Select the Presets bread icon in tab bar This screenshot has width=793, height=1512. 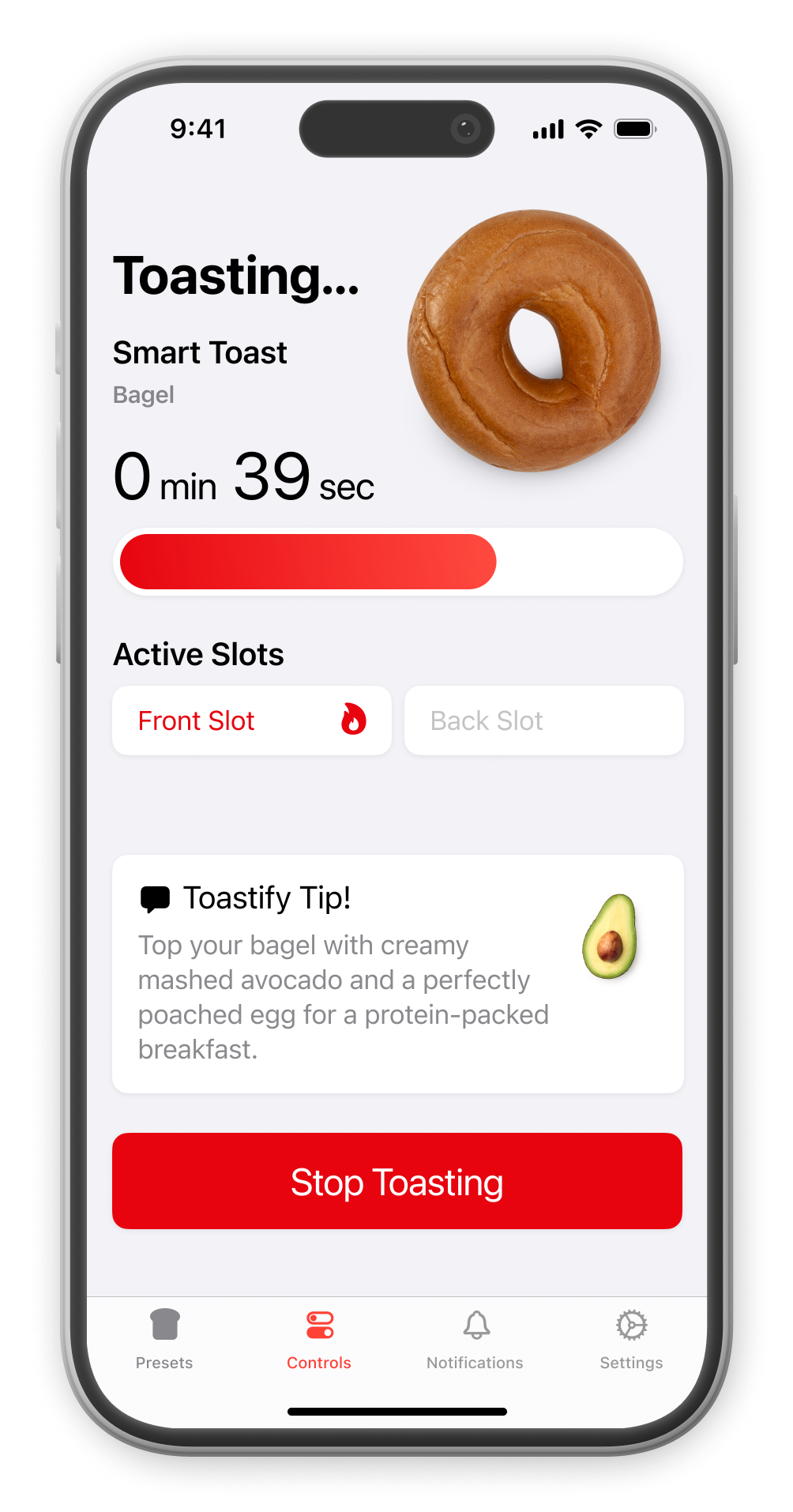pyautogui.click(x=164, y=1326)
